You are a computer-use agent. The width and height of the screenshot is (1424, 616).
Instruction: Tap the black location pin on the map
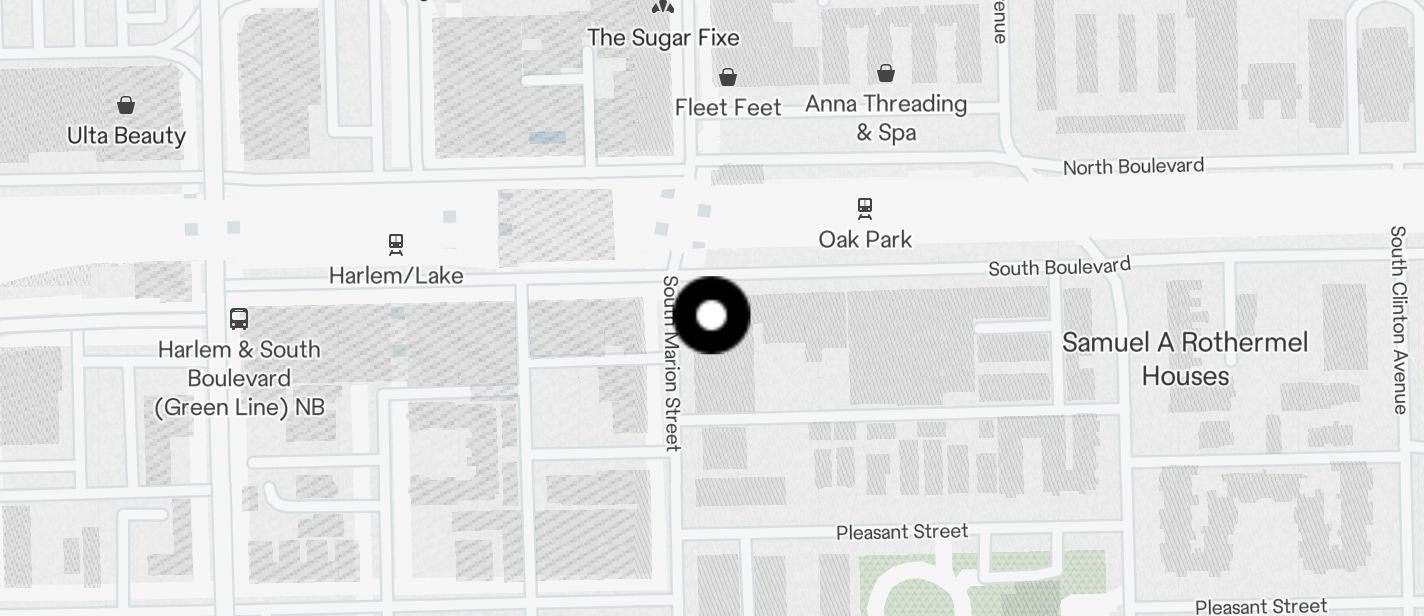tap(711, 316)
